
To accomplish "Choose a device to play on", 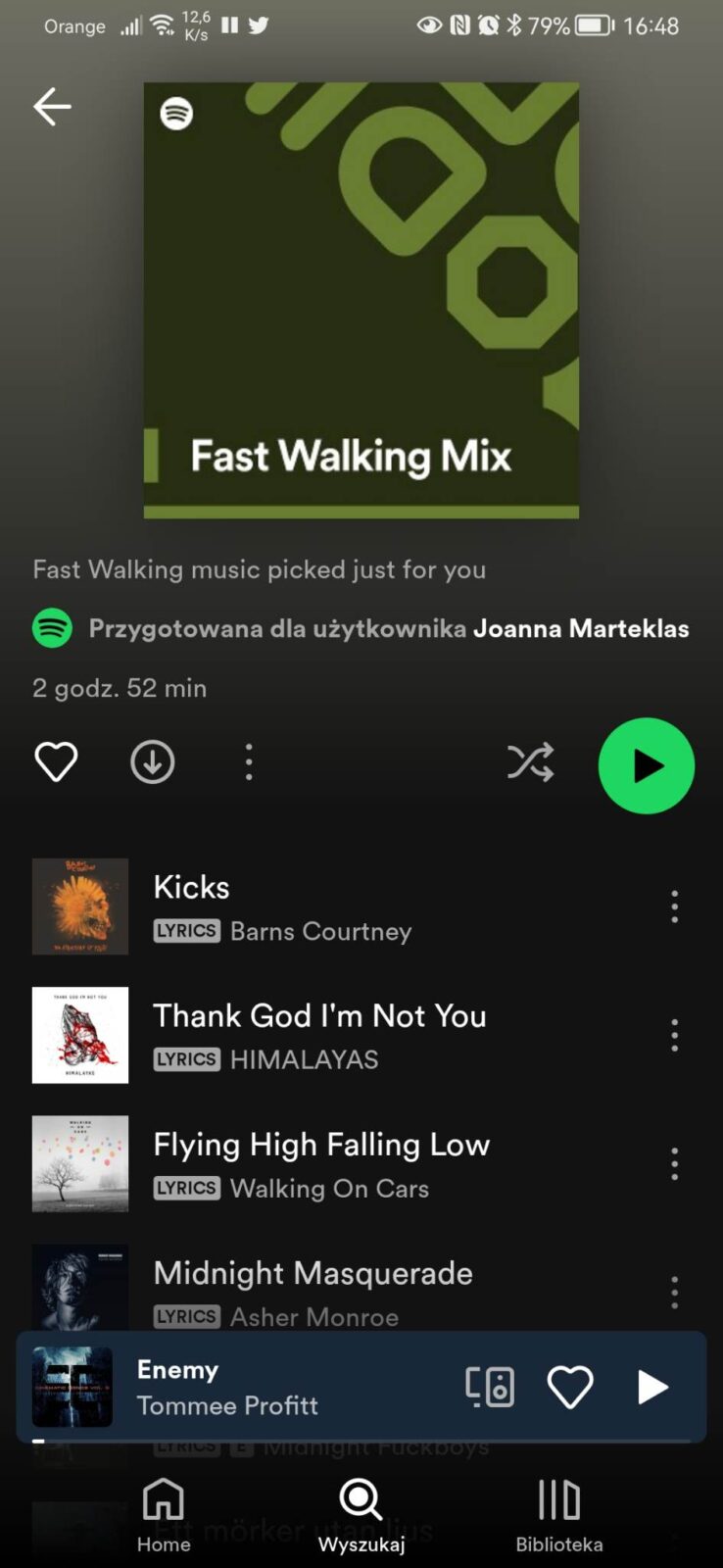I will (490, 1387).
